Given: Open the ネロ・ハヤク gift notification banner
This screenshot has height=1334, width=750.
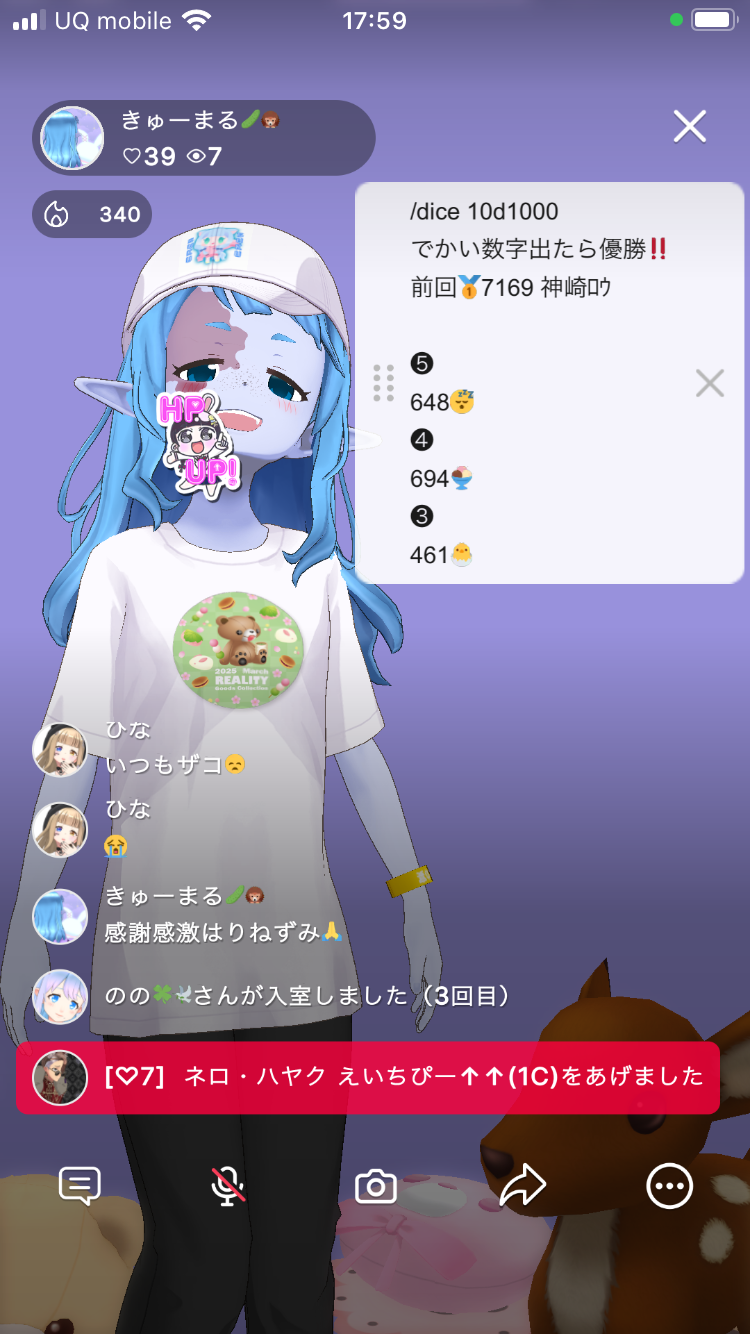Looking at the screenshot, I should pyautogui.click(x=368, y=1077).
